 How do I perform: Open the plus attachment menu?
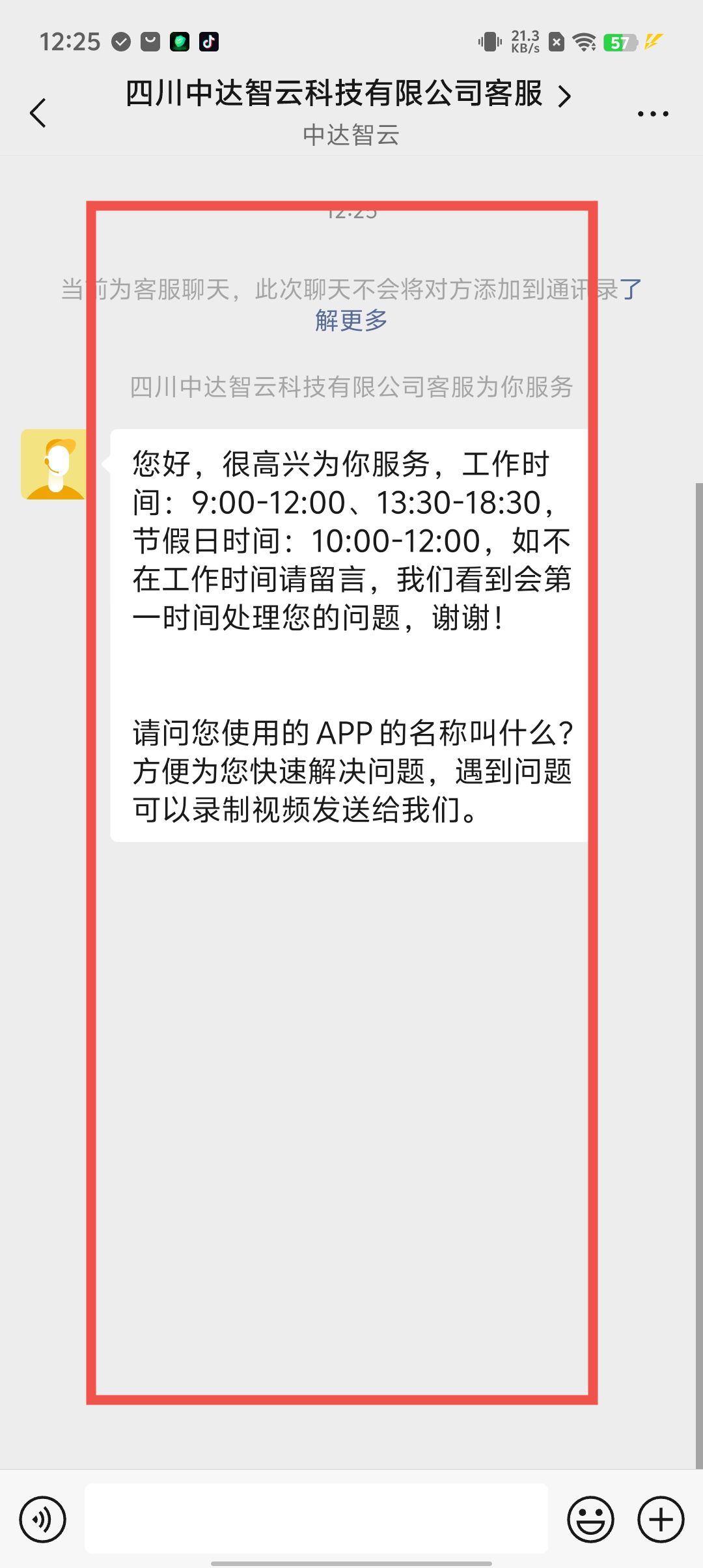click(661, 1520)
